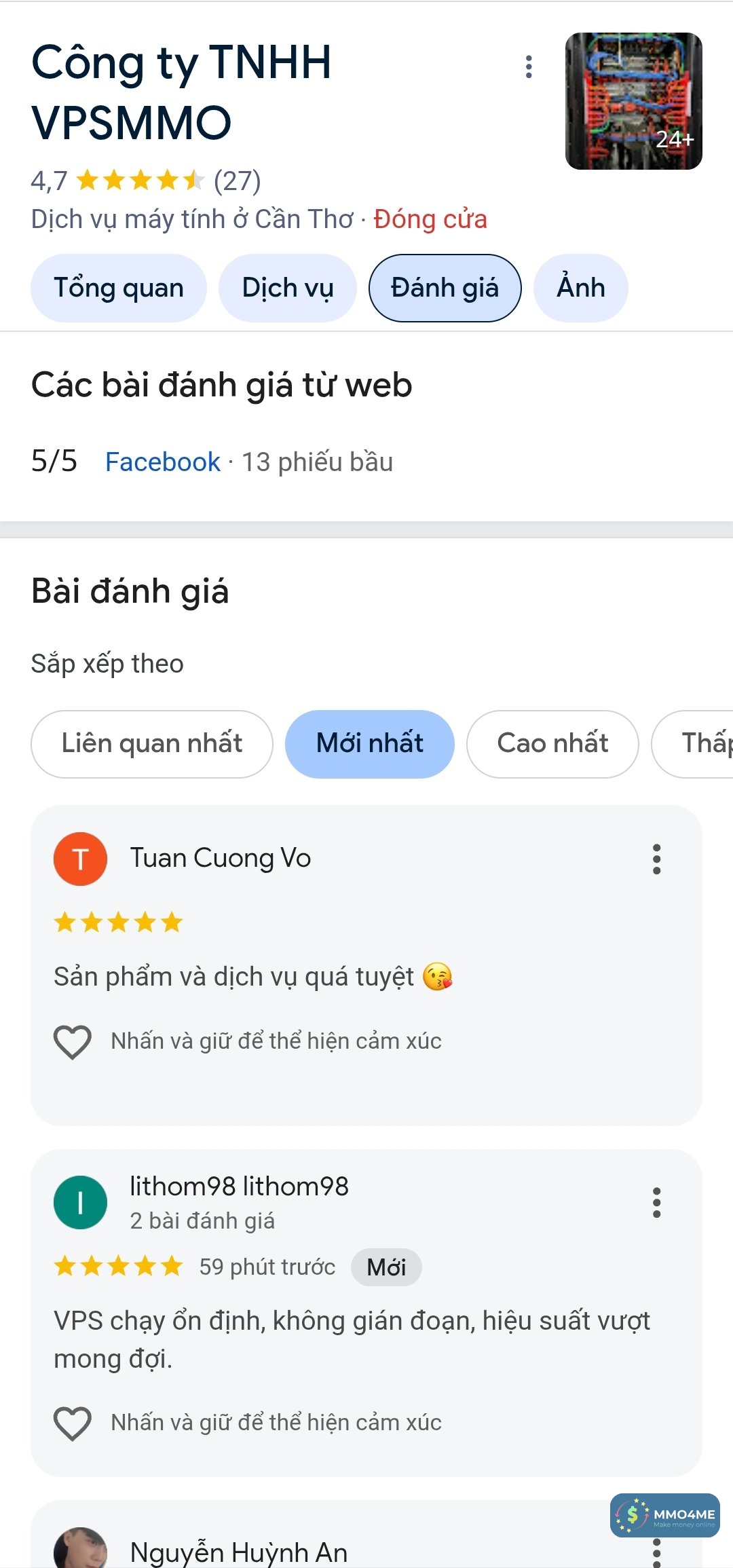
Task: Sort reviews by Cao nhất
Action: point(552,743)
